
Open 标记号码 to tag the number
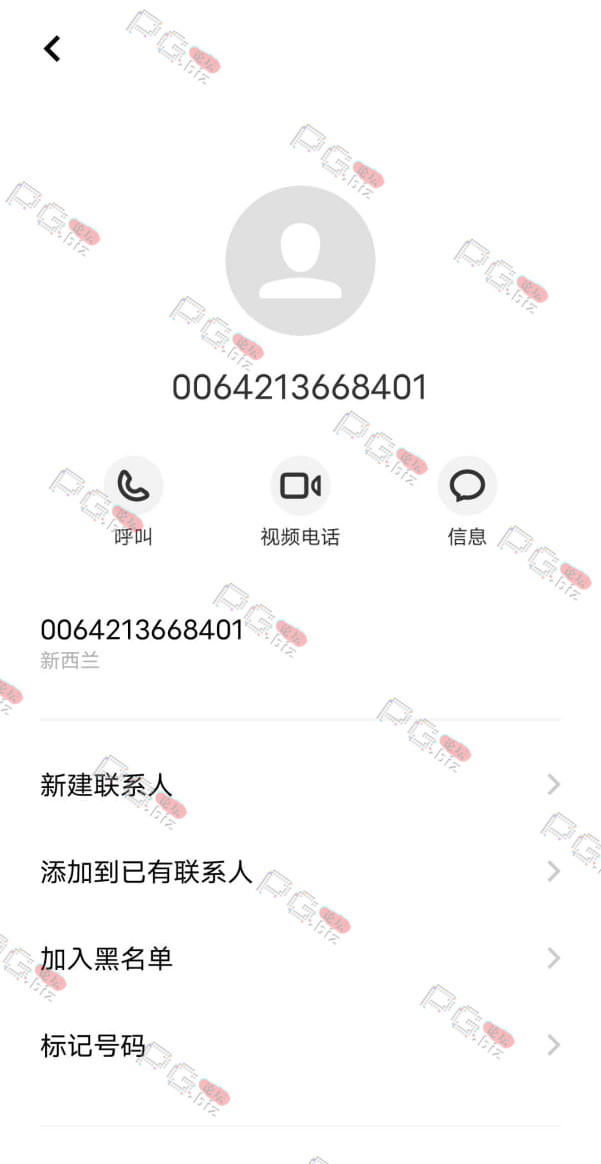[300, 1045]
